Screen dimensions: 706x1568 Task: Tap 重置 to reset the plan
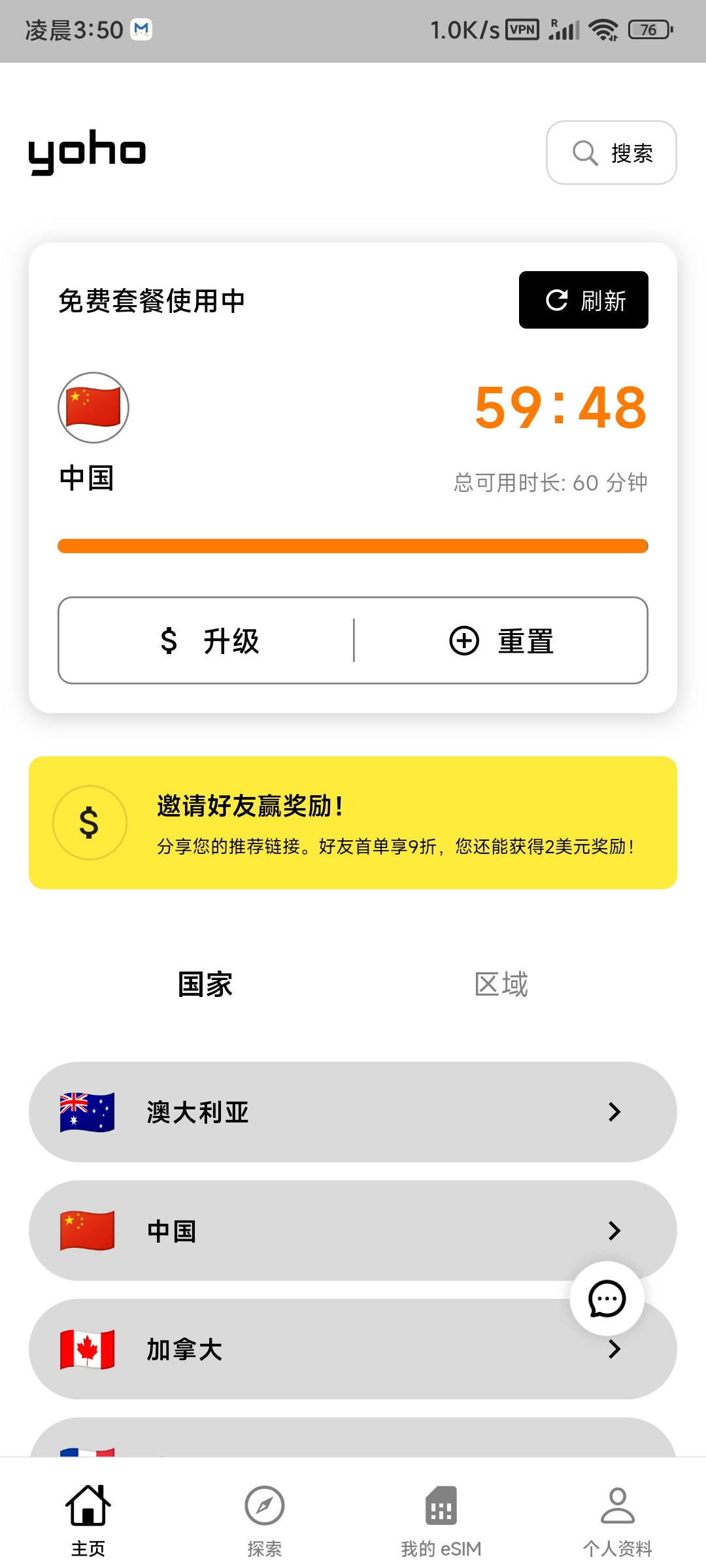pyautogui.click(x=501, y=641)
